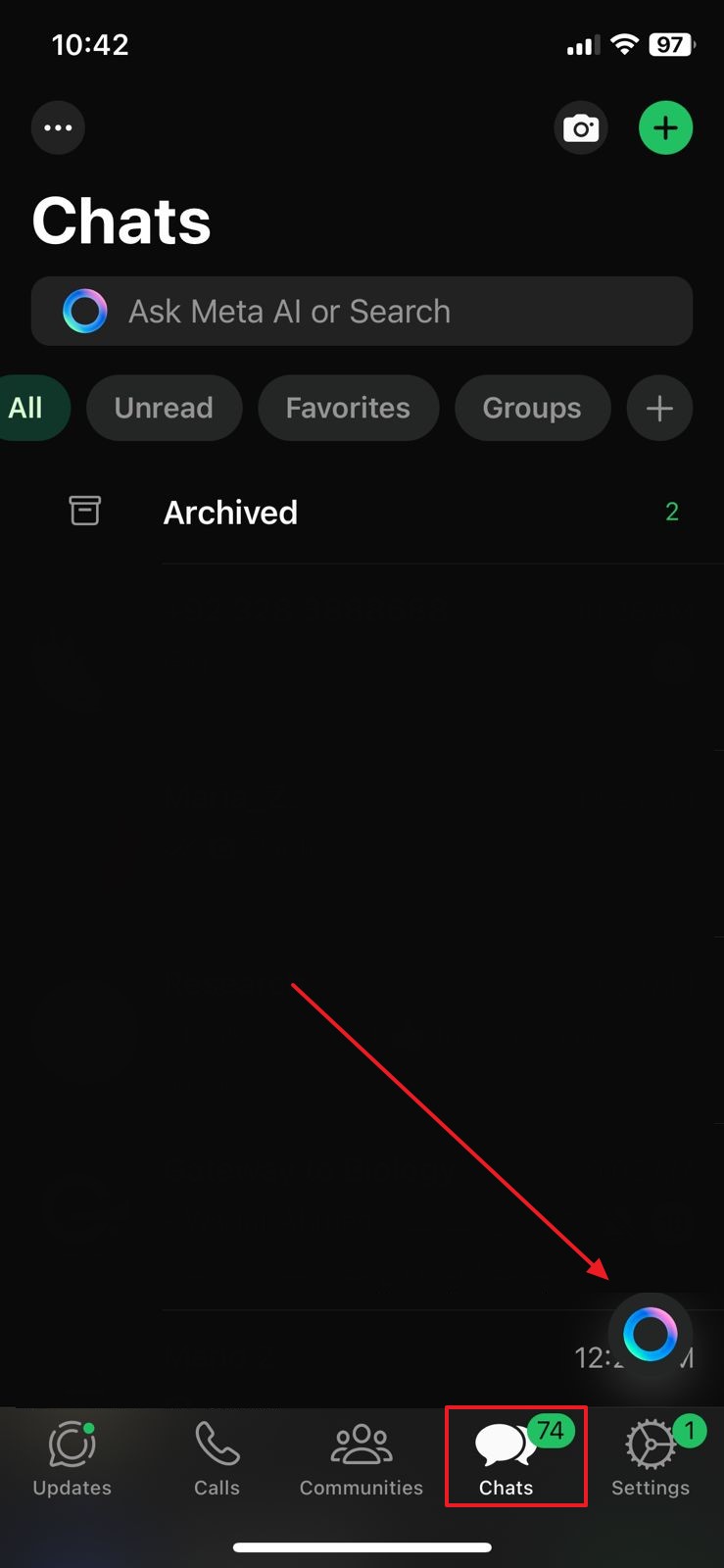Switch to the Updates tab
This screenshot has height=1568, width=724.
[72, 1457]
